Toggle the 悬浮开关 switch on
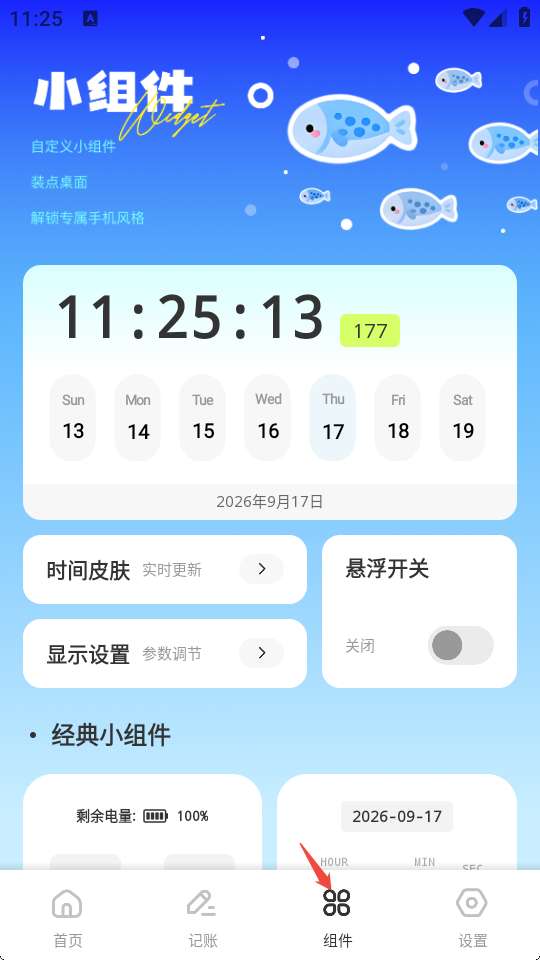 (460, 645)
